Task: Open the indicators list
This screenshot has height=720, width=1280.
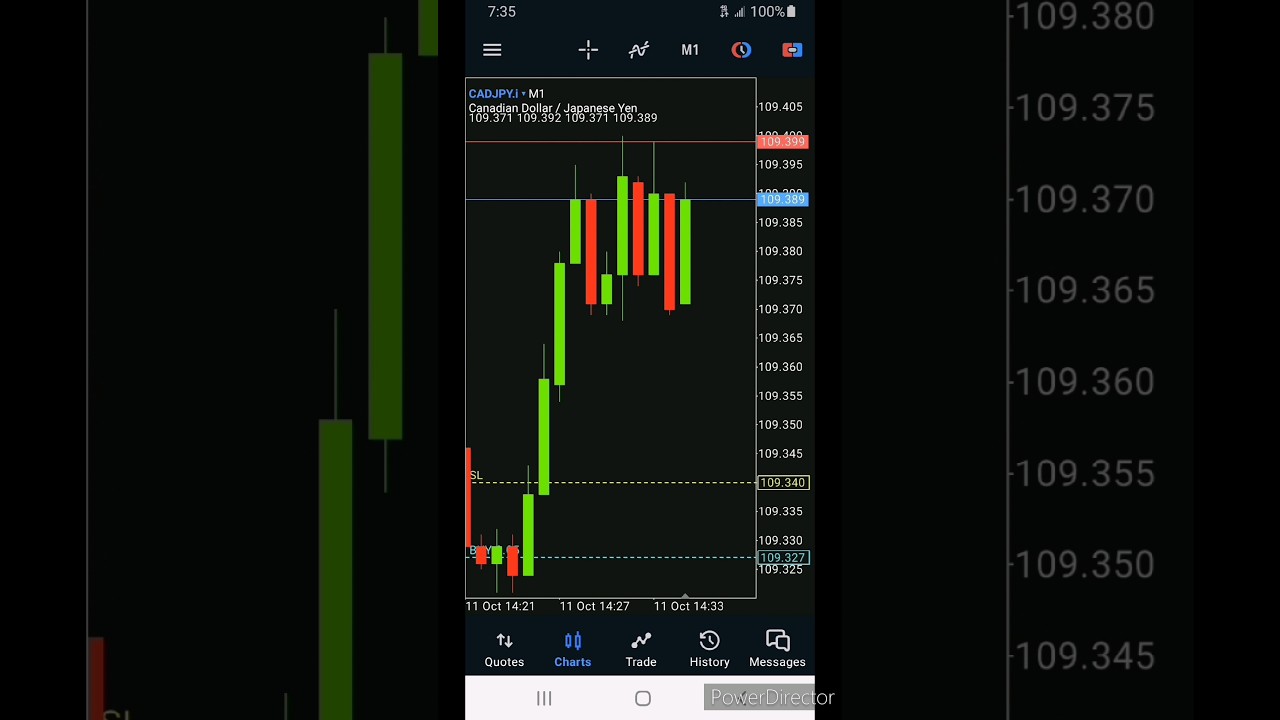Action: 639,50
